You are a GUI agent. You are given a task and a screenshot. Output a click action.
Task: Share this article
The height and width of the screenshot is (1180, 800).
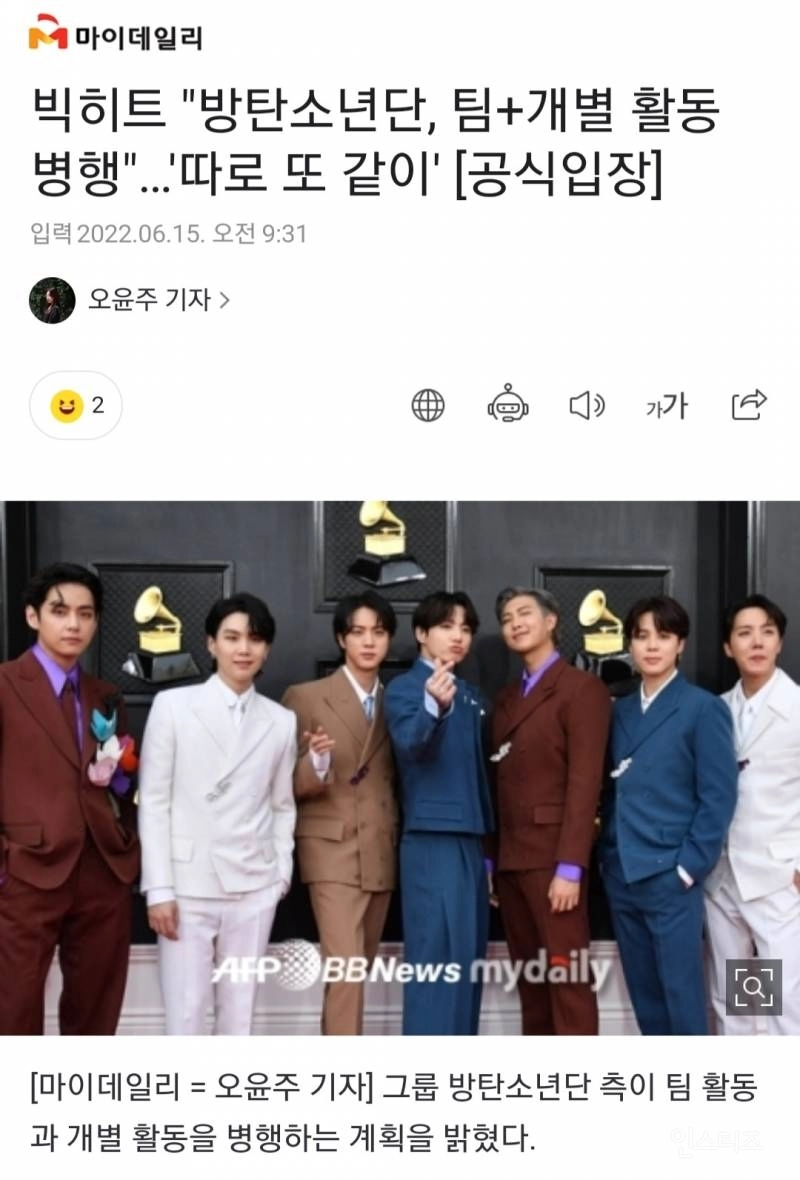749,405
